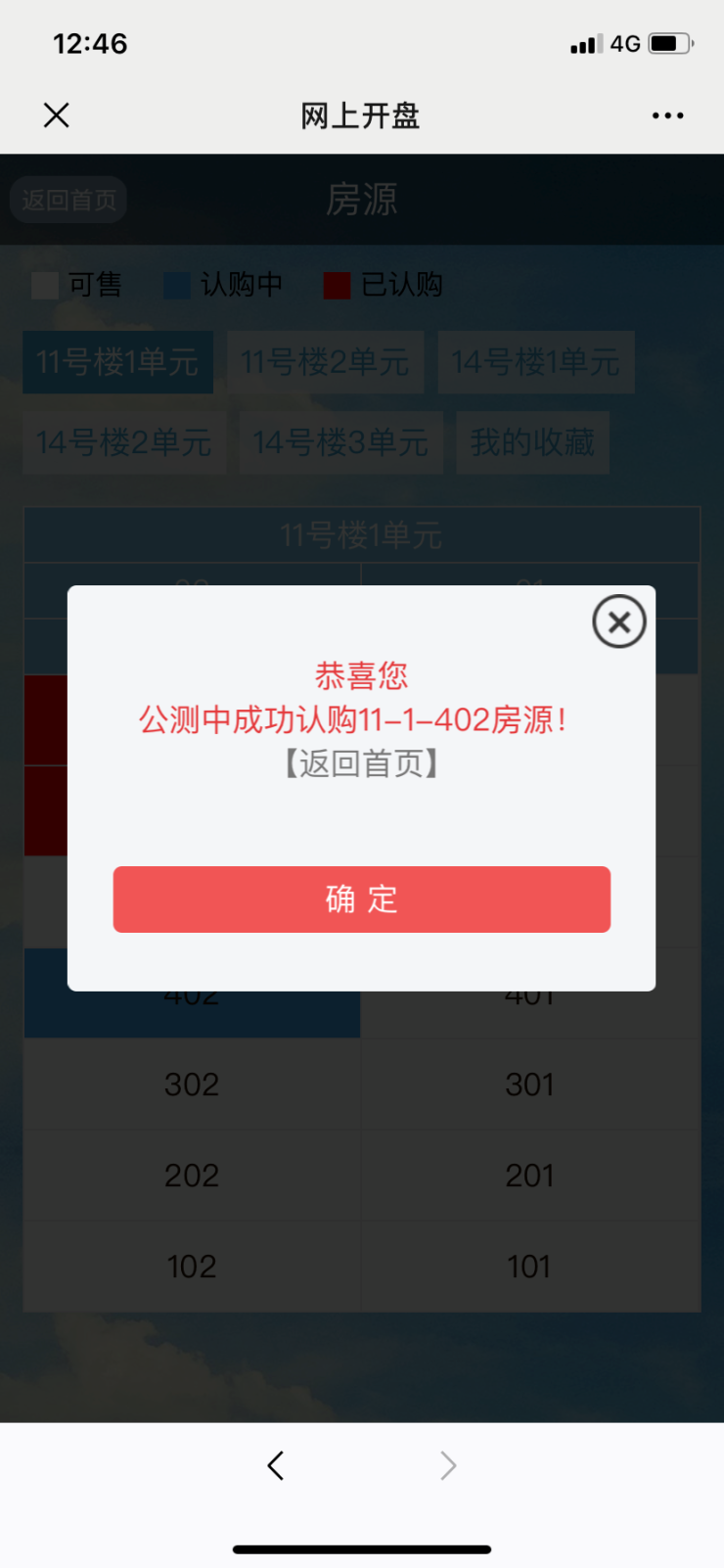Confirm with the 确定 button
The width and height of the screenshot is (724, 1568).
[x=361, y=899]
